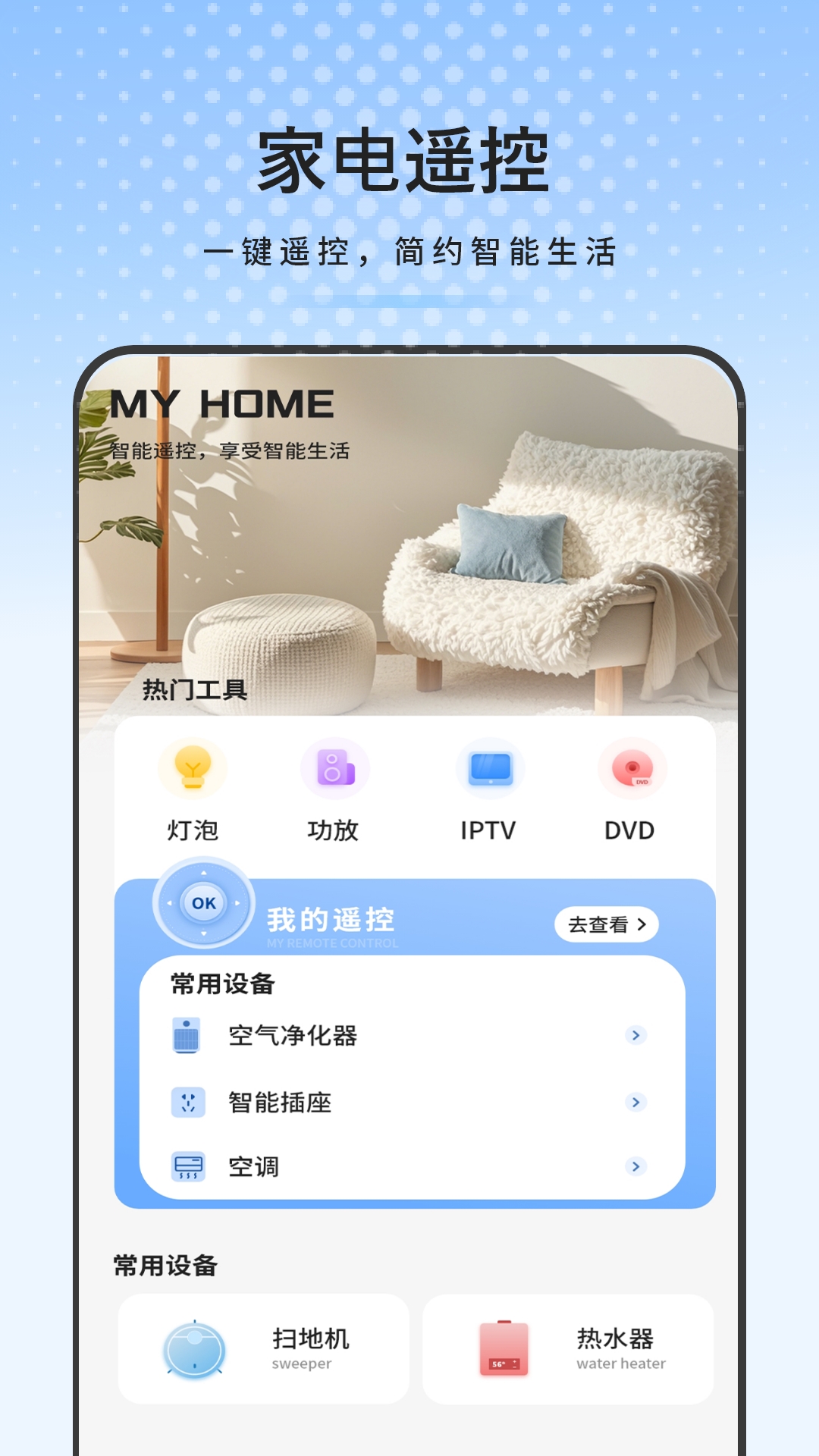Expand the 空气净化器 row chevron
Screen dimensions: 819x1456
pos(635,1034)
